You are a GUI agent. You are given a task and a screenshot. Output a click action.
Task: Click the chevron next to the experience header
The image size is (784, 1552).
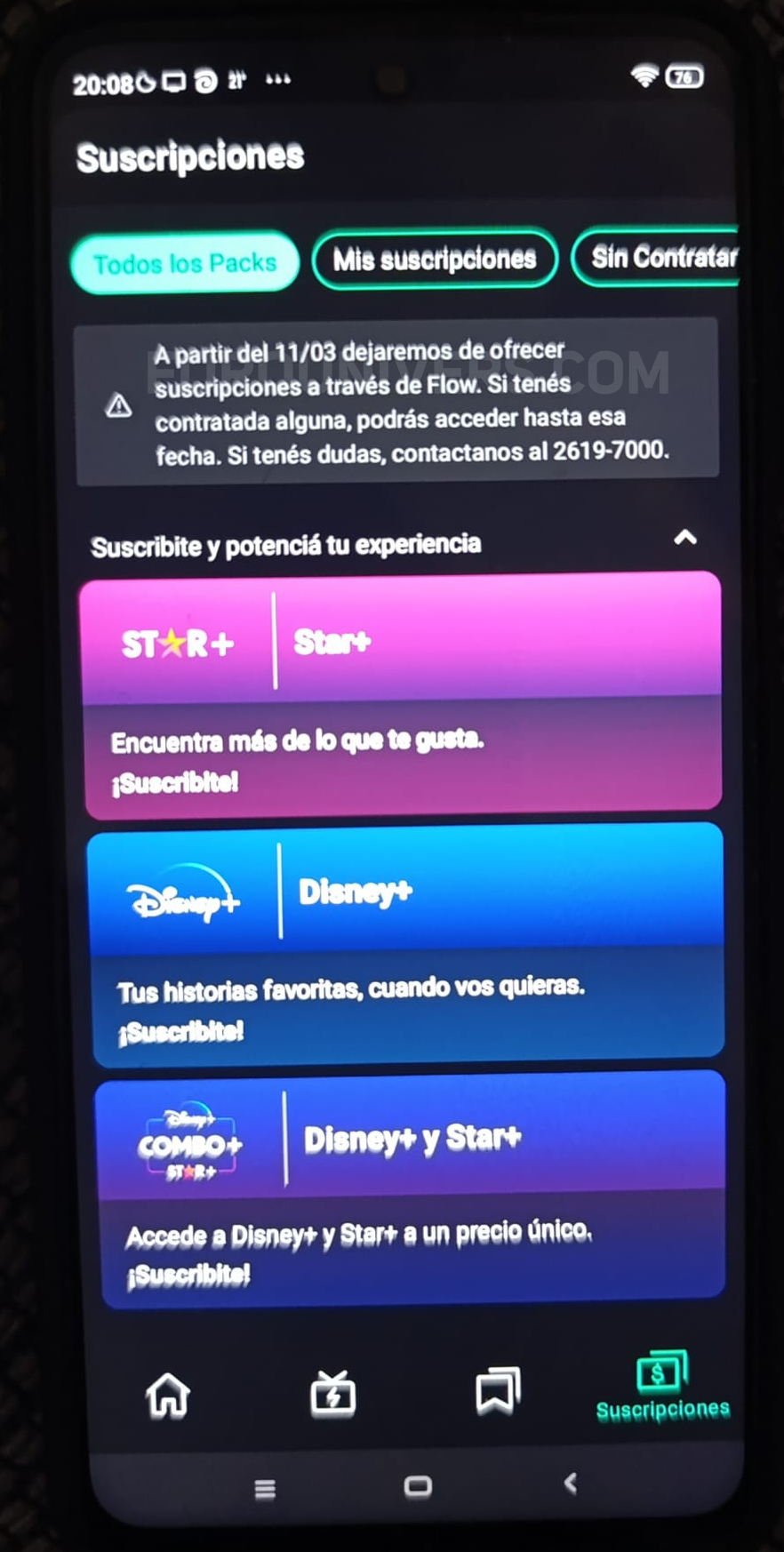(x=684, y=539)
